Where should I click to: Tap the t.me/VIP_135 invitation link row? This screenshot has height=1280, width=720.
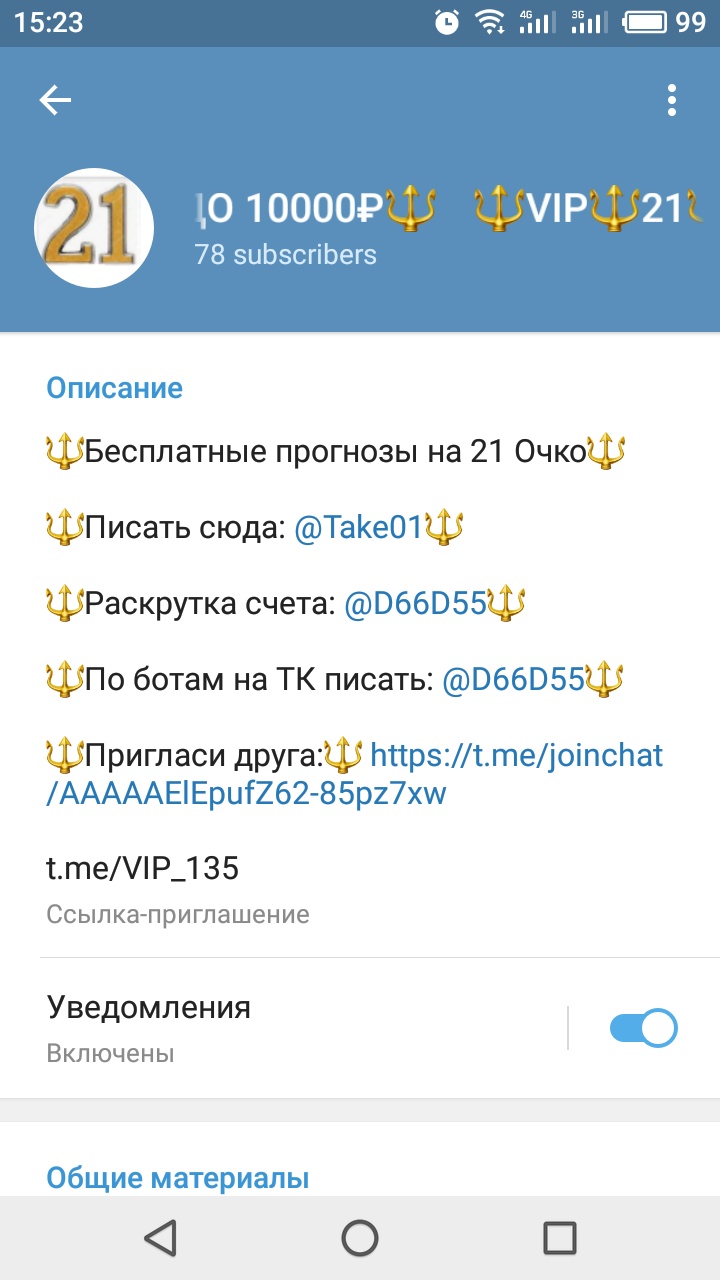360,885
